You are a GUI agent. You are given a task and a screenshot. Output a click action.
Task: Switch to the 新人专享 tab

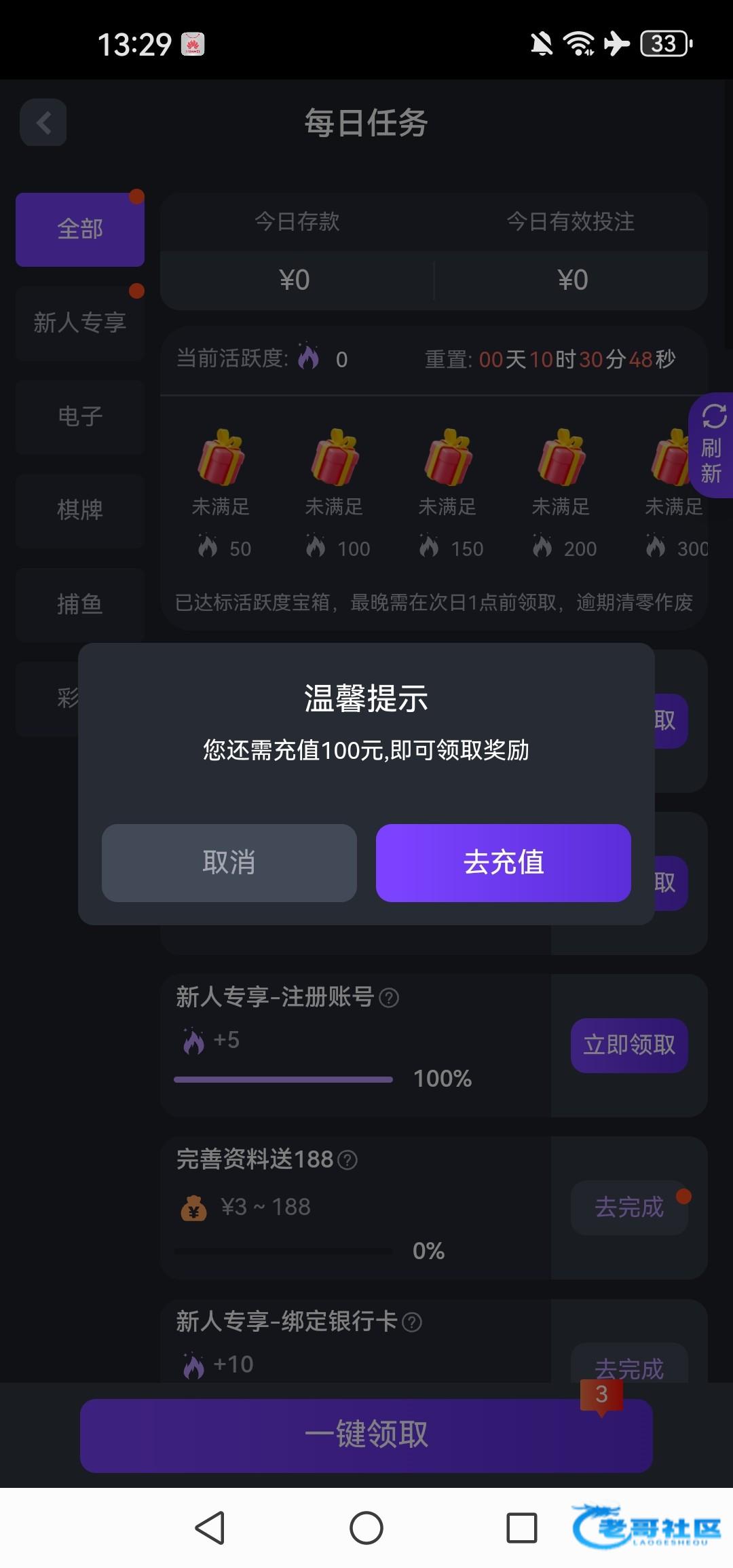(80, 322)
